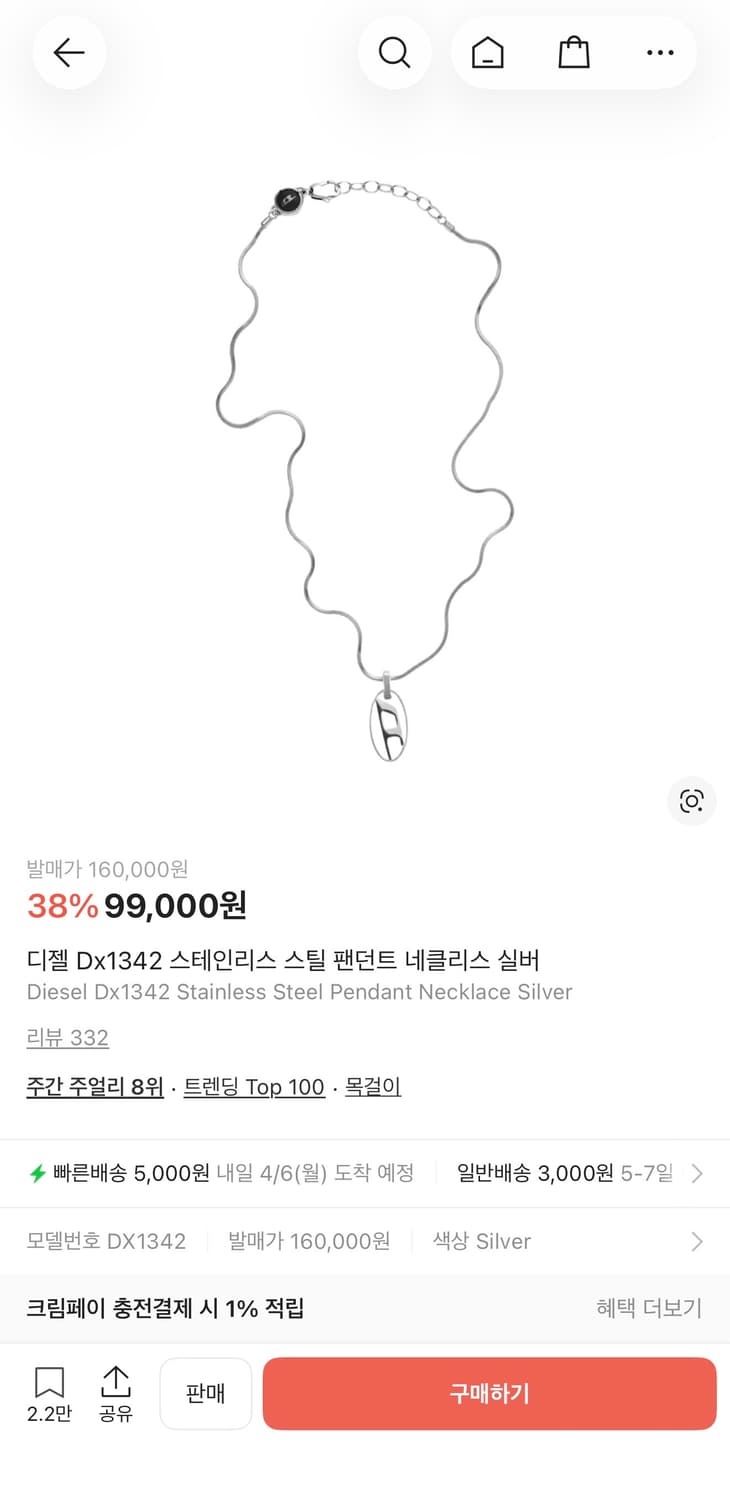The width and height of the screenshot is (730, 1500).
Task: Tap the camera image search icon
Action: coord(691,801)
